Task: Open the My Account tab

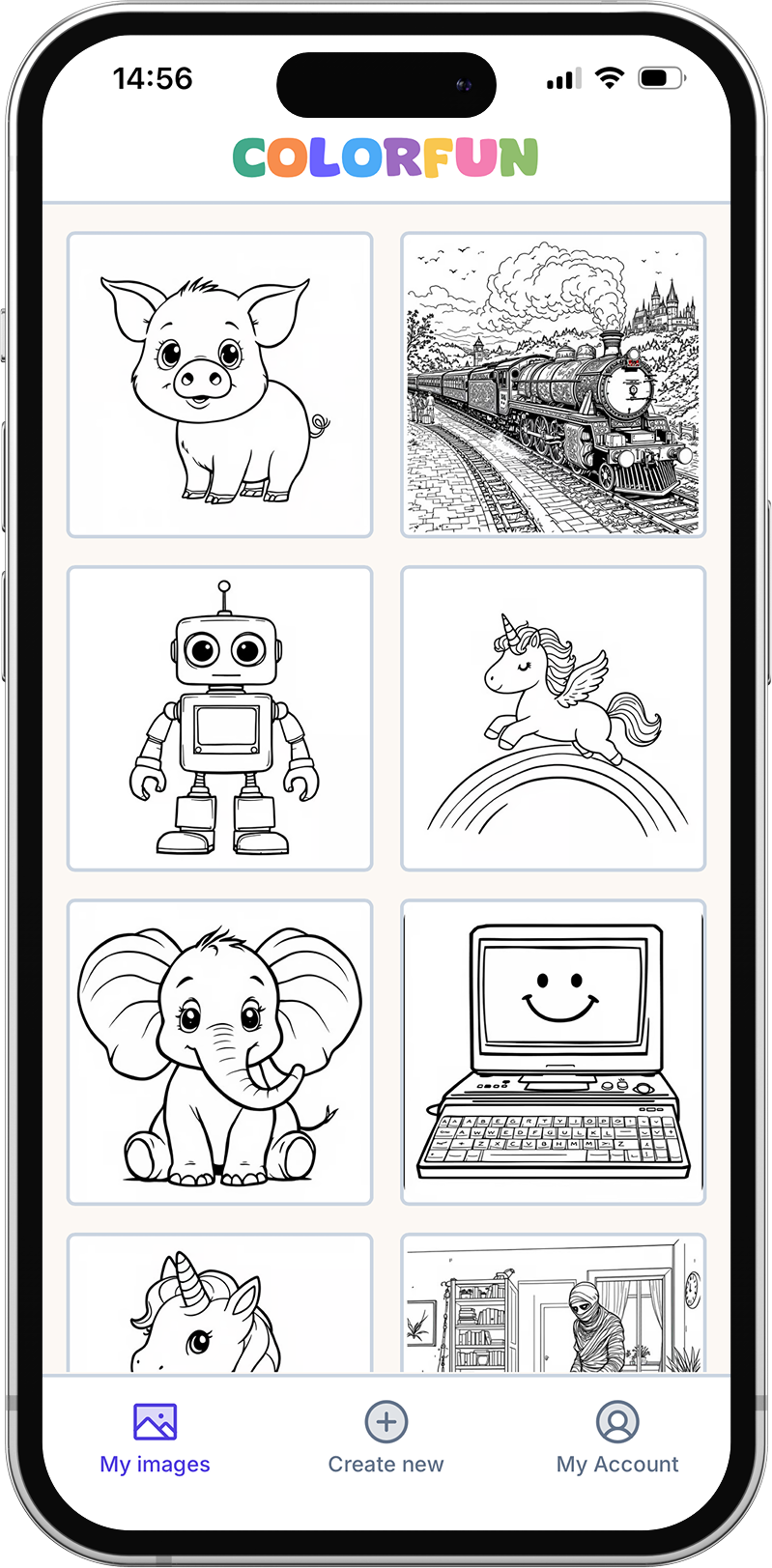Action: pyautogui.click(x=616, y=1439)
